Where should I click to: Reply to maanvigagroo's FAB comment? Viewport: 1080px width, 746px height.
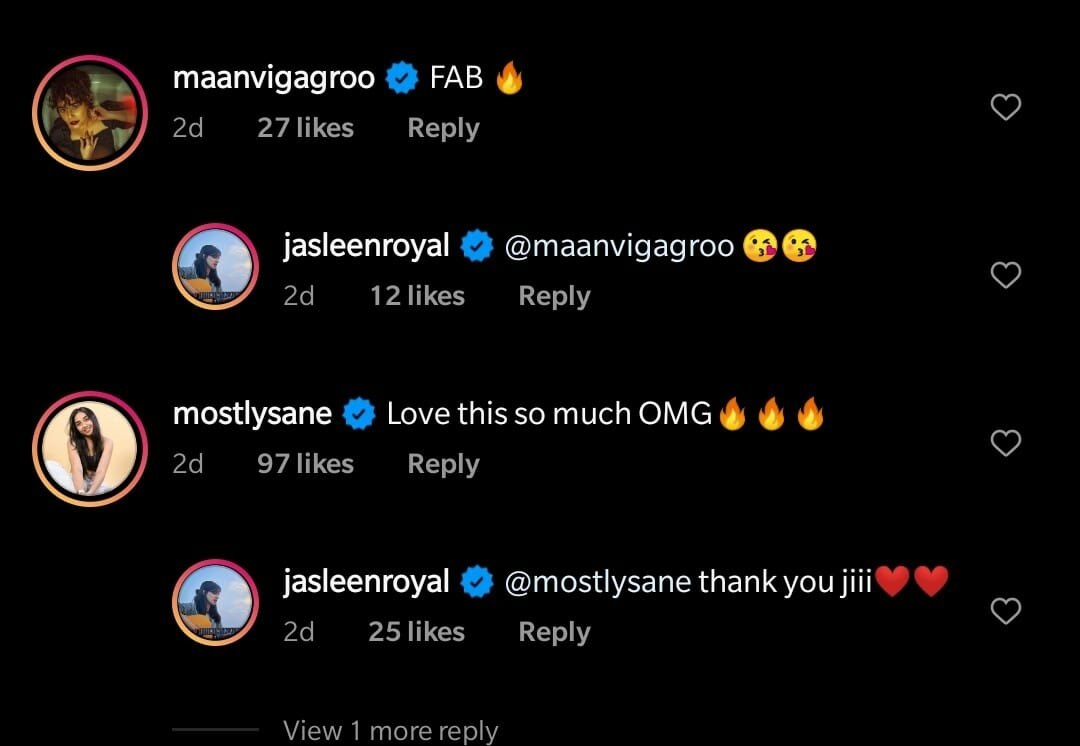pos(443,128)
